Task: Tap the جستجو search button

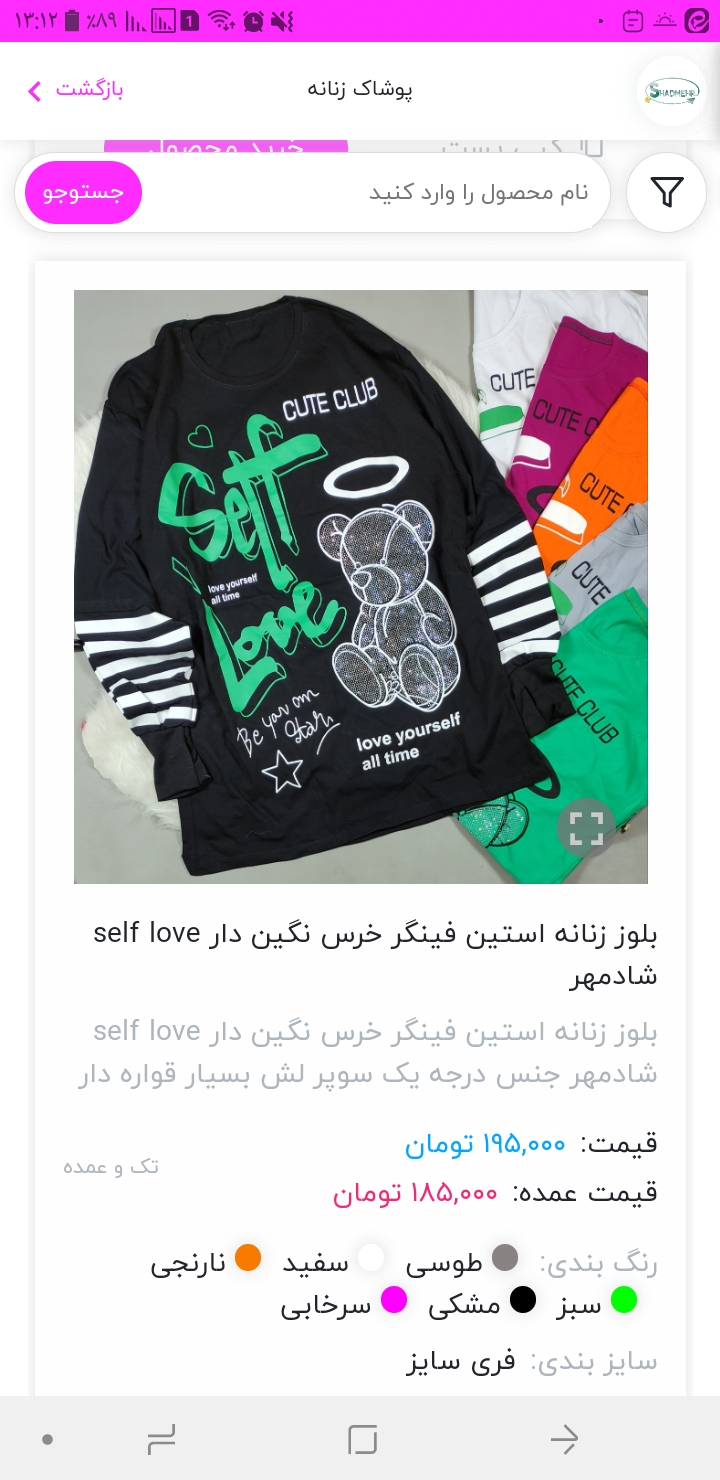Action: pos(83,192)
